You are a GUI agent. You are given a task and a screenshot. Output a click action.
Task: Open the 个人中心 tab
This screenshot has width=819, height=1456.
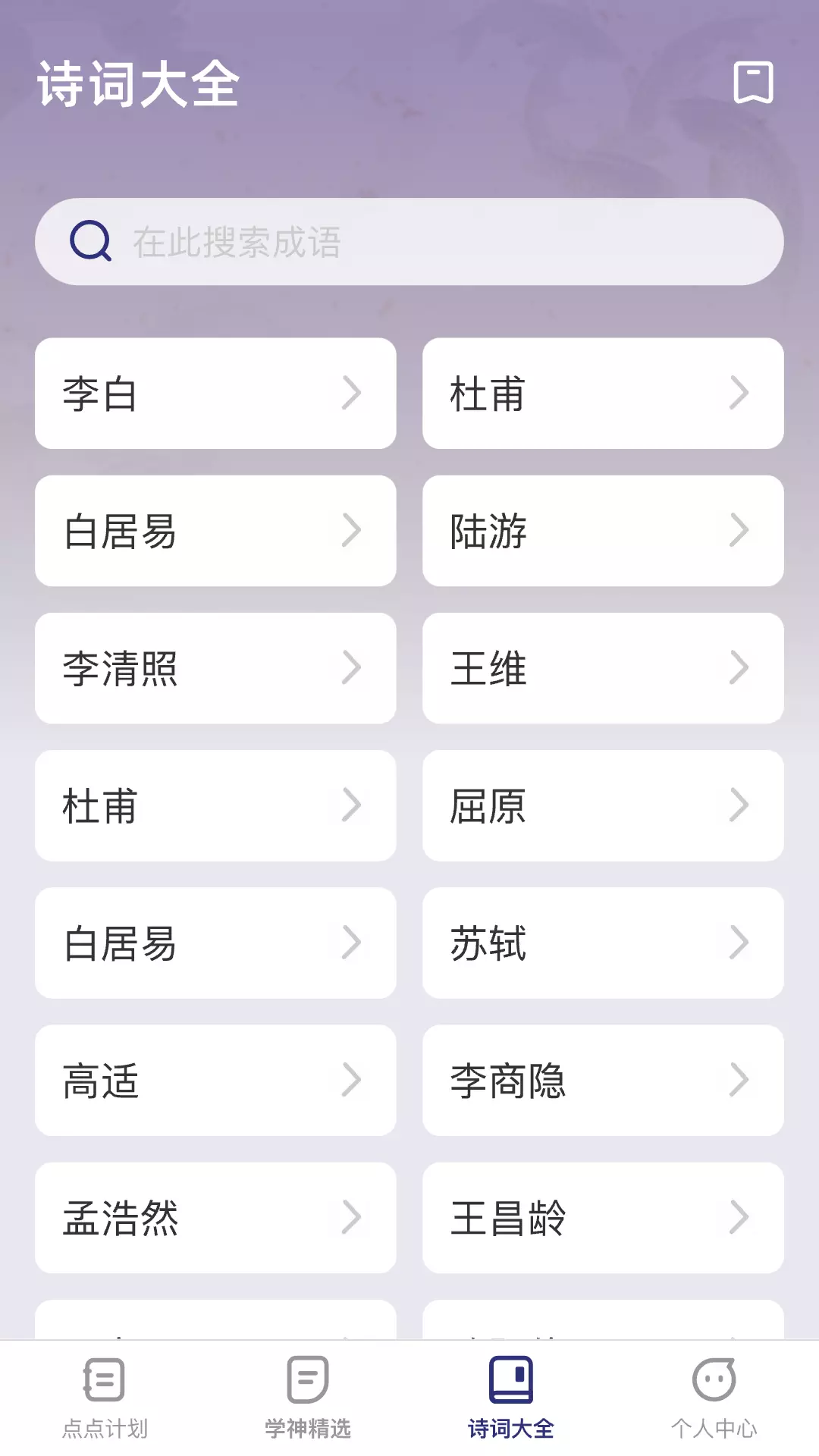tap(714, 1398)
